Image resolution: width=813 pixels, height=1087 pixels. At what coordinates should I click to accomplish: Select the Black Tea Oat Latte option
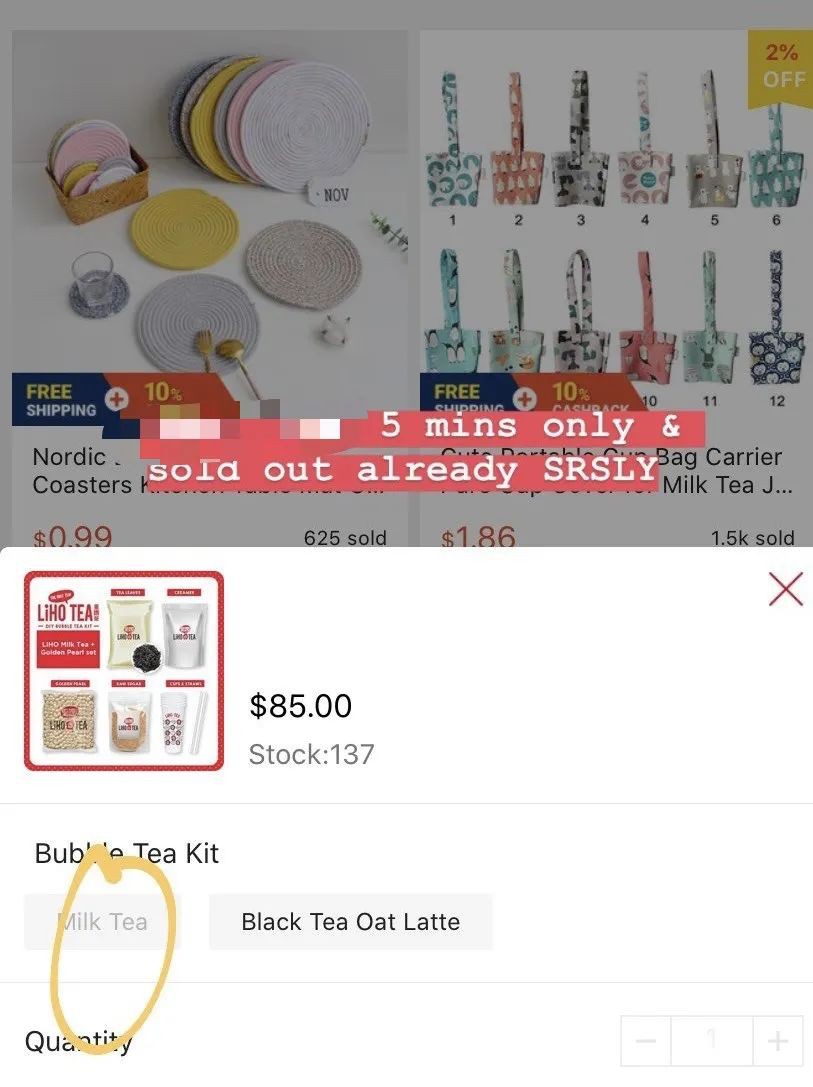click(x=350, y=922)
